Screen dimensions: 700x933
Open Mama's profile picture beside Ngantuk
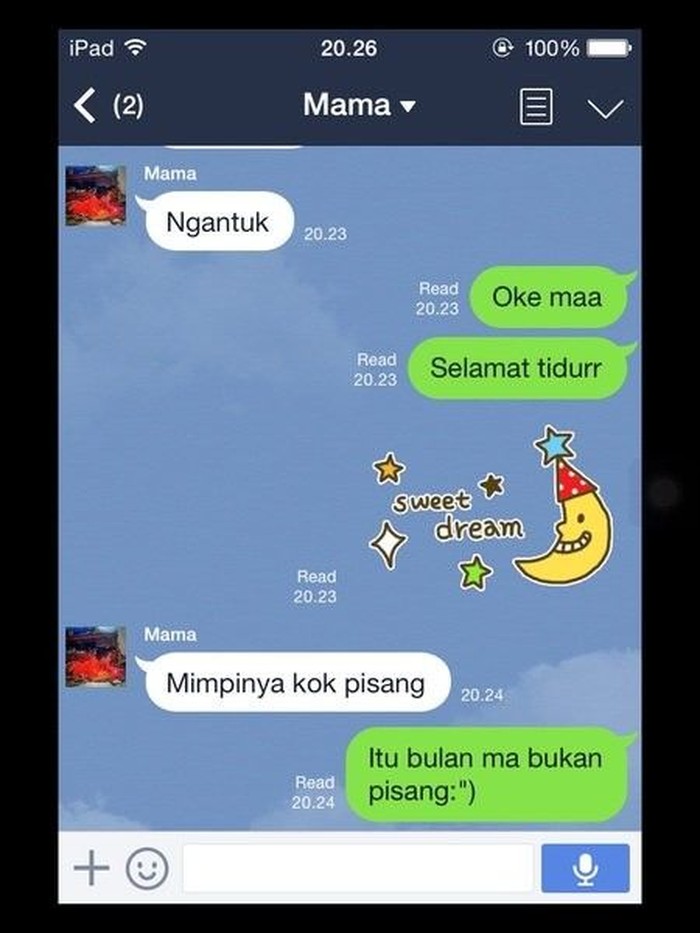(x=96, y=196)
